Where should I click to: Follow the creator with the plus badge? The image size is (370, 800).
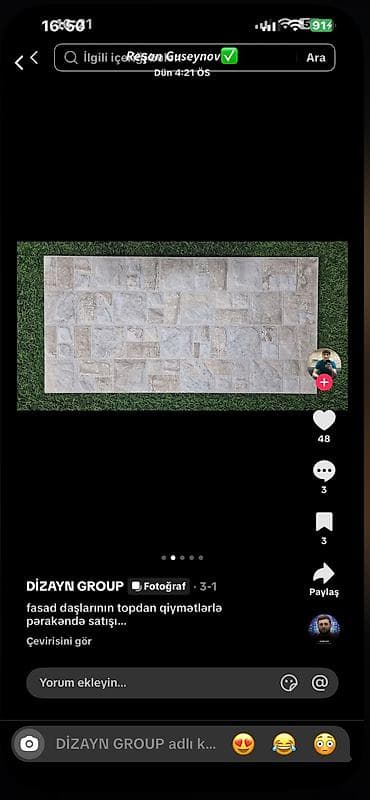pyautogui.click(x=325, y=382)
